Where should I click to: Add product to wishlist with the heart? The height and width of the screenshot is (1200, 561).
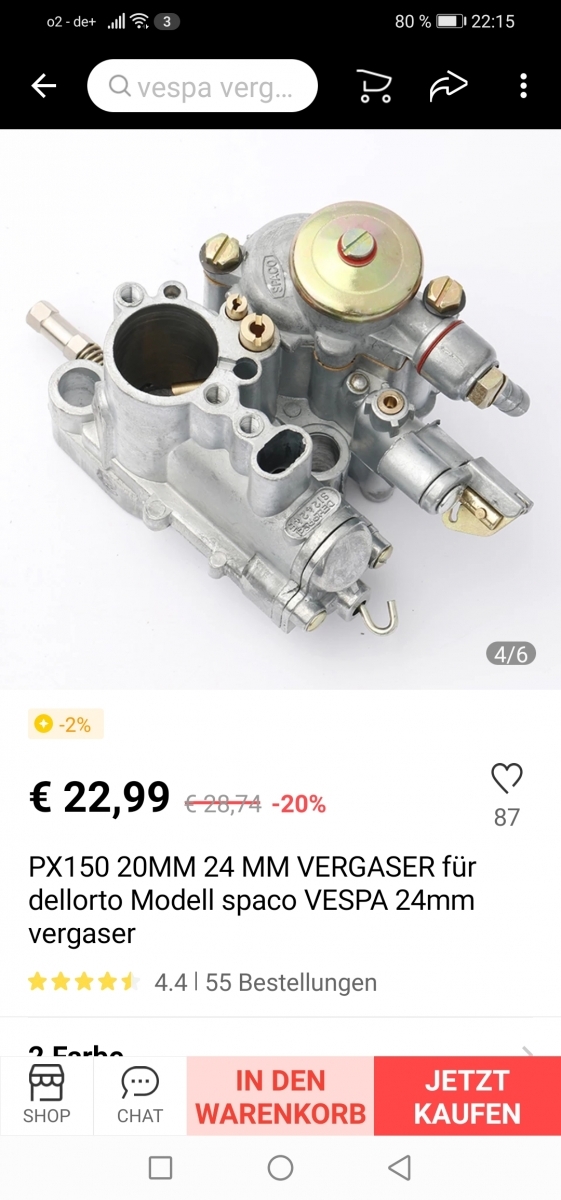(x=507, y=778)
